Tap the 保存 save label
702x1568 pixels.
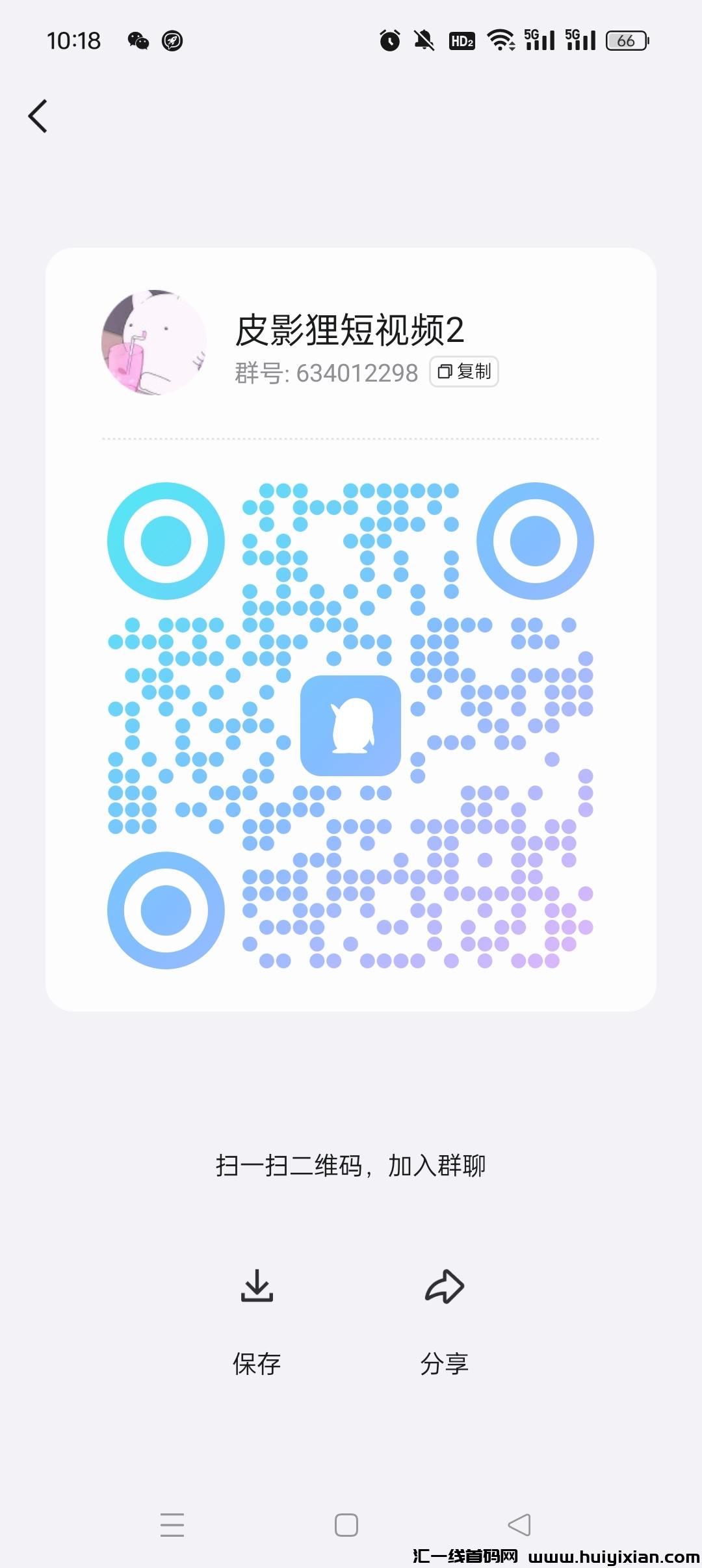[256, 1362]
